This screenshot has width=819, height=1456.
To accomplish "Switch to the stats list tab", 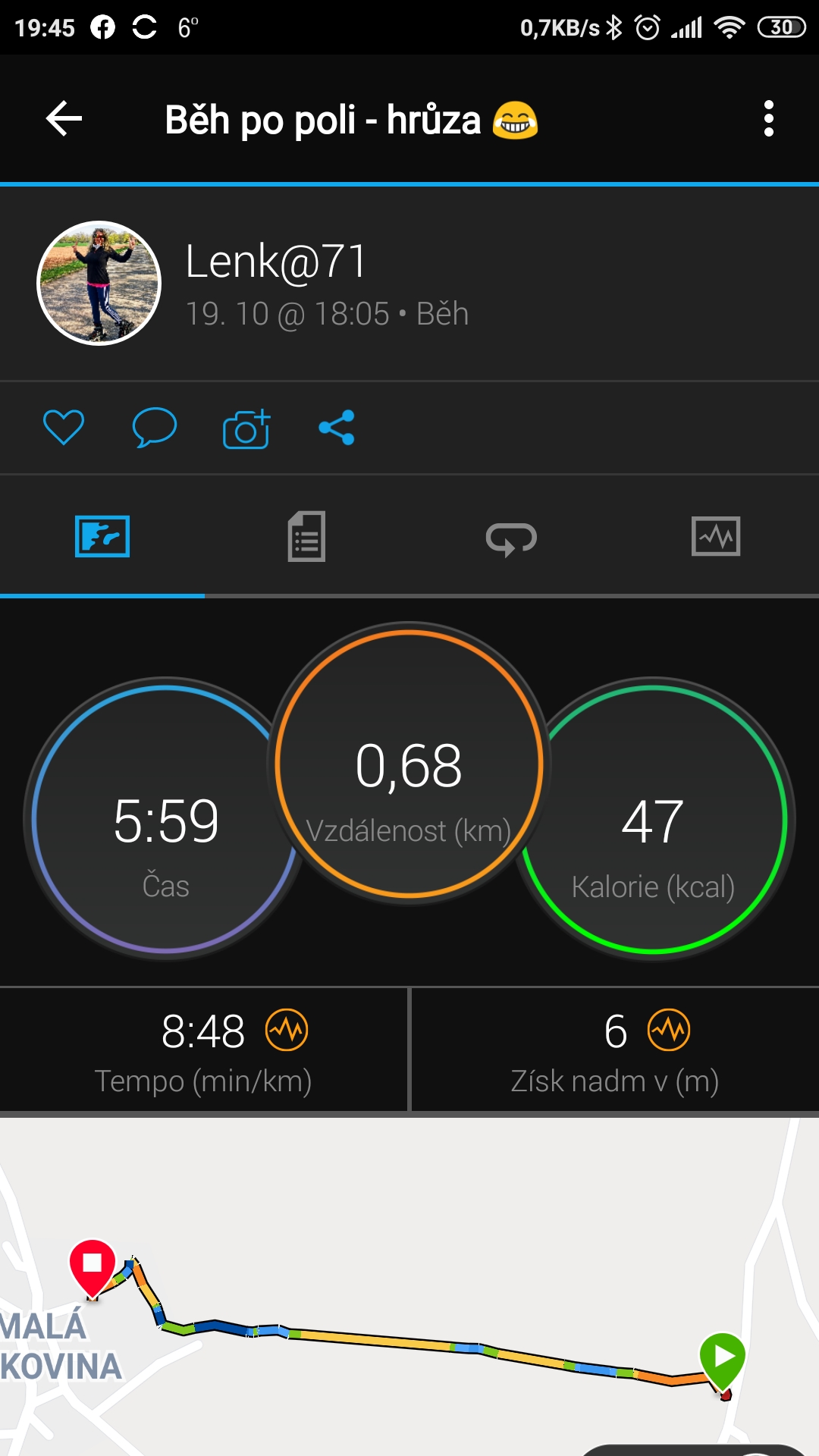I will coord(306,537).
